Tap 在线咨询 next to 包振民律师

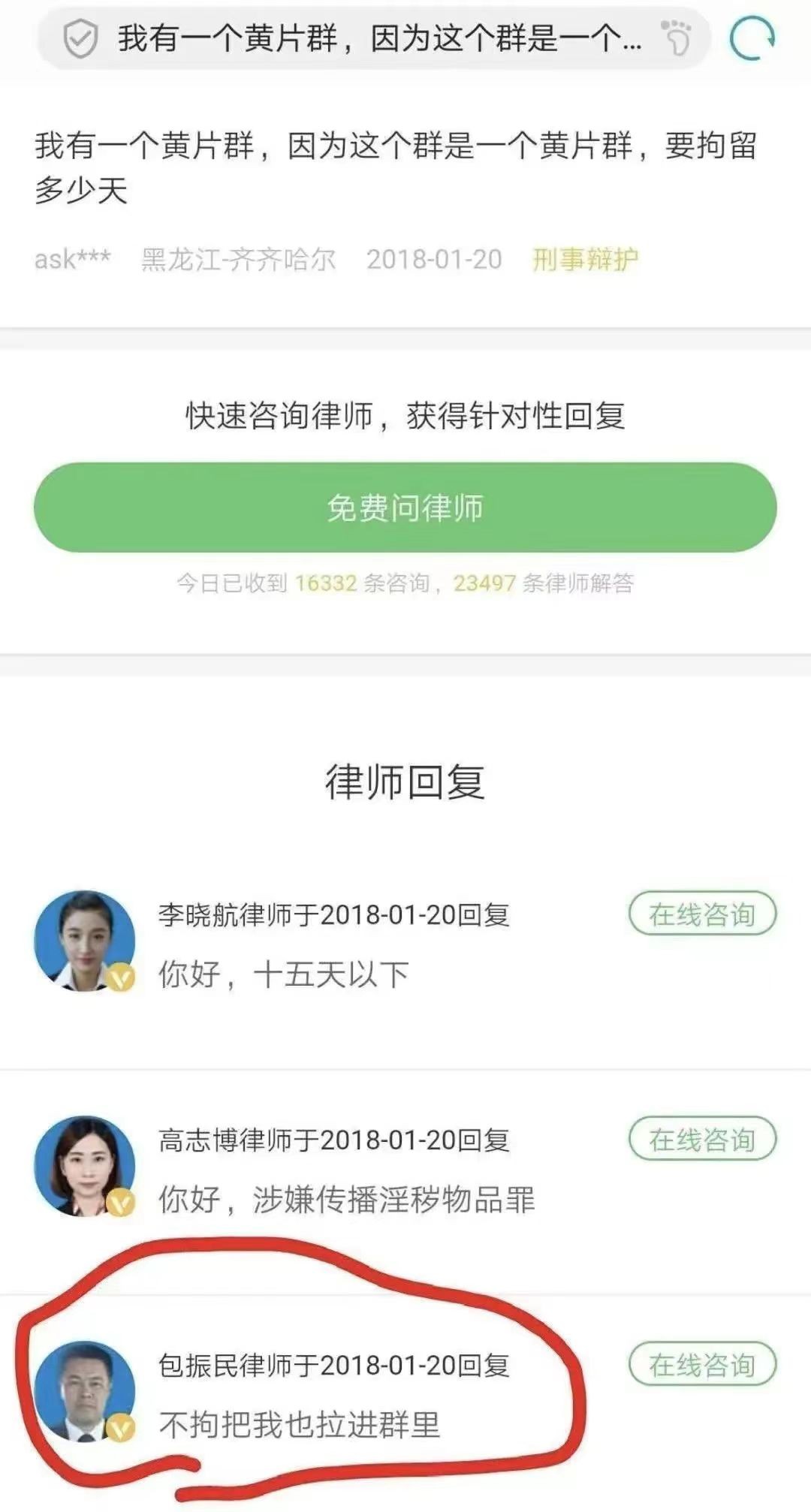pyautogui.click(x=701, y=1364)
